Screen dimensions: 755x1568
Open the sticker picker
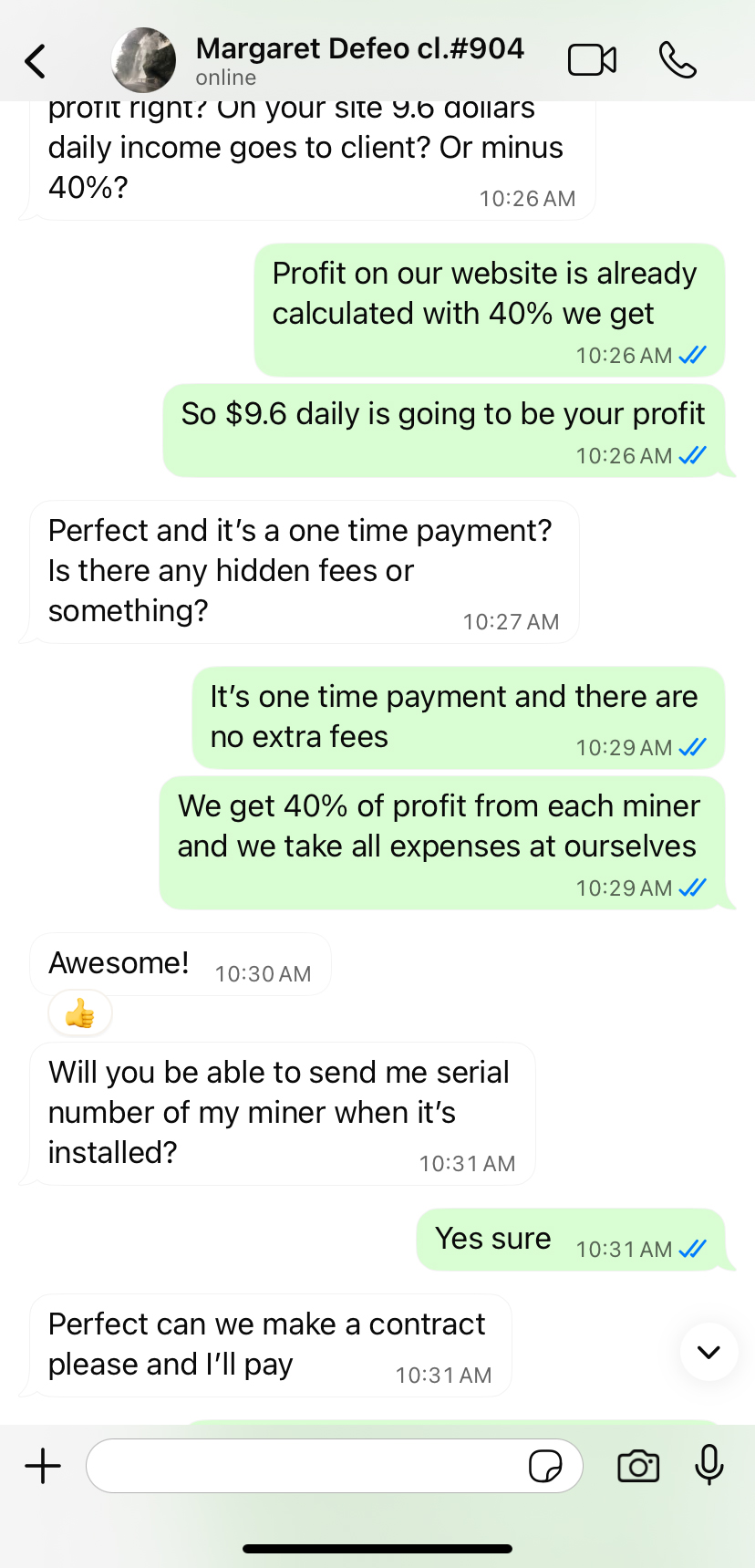(x=545, y=1466)
